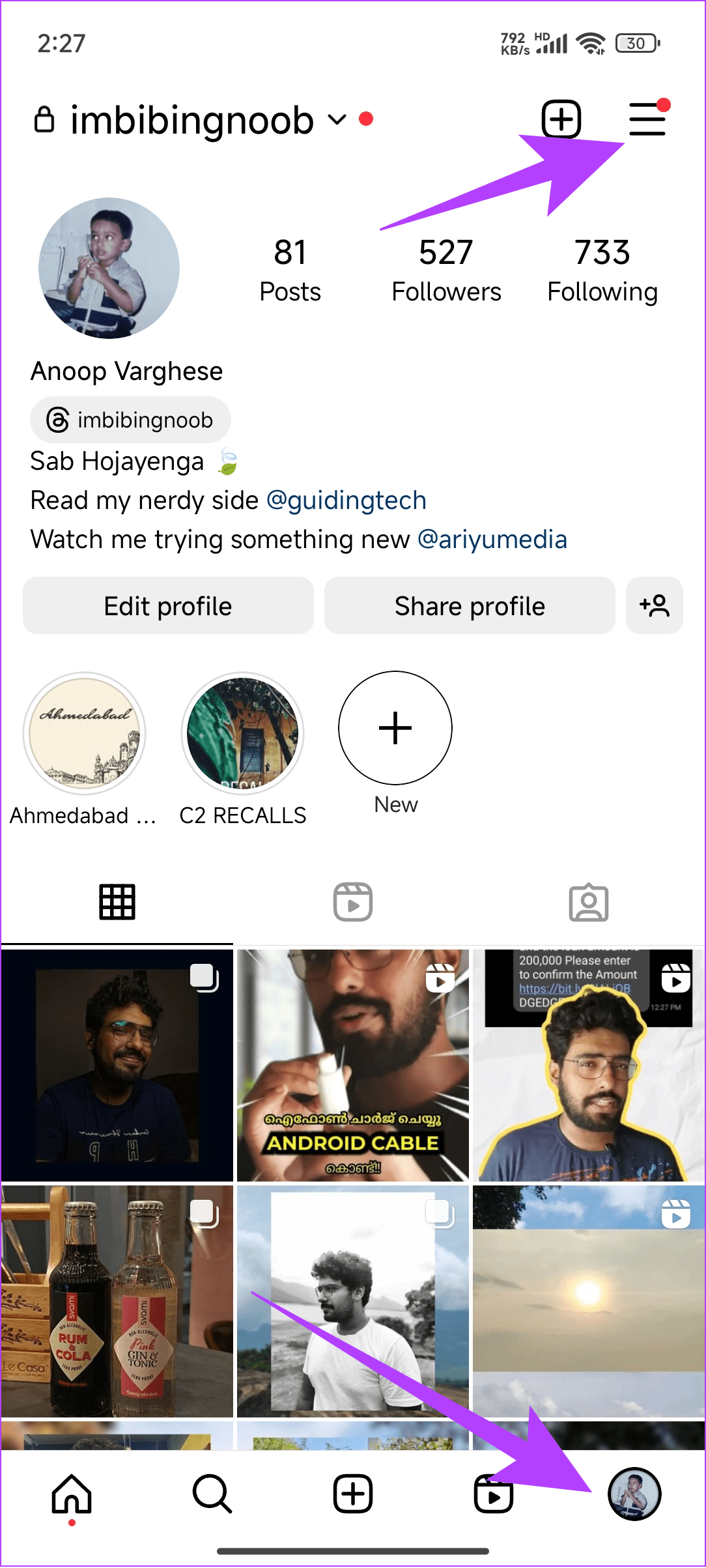Viewport: 706px width, 1568px height.
Task: Open the Threads badge imbibingnoob
Action: click(130, 420)
